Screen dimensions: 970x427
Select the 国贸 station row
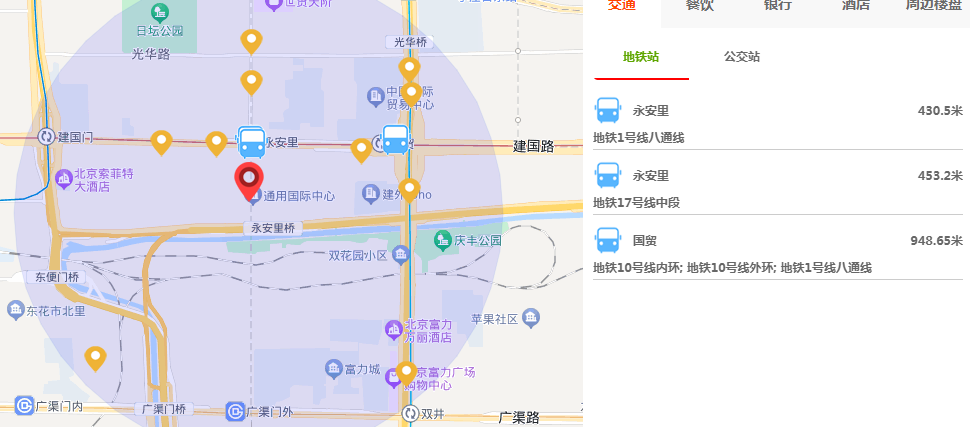tap(777, 253)
